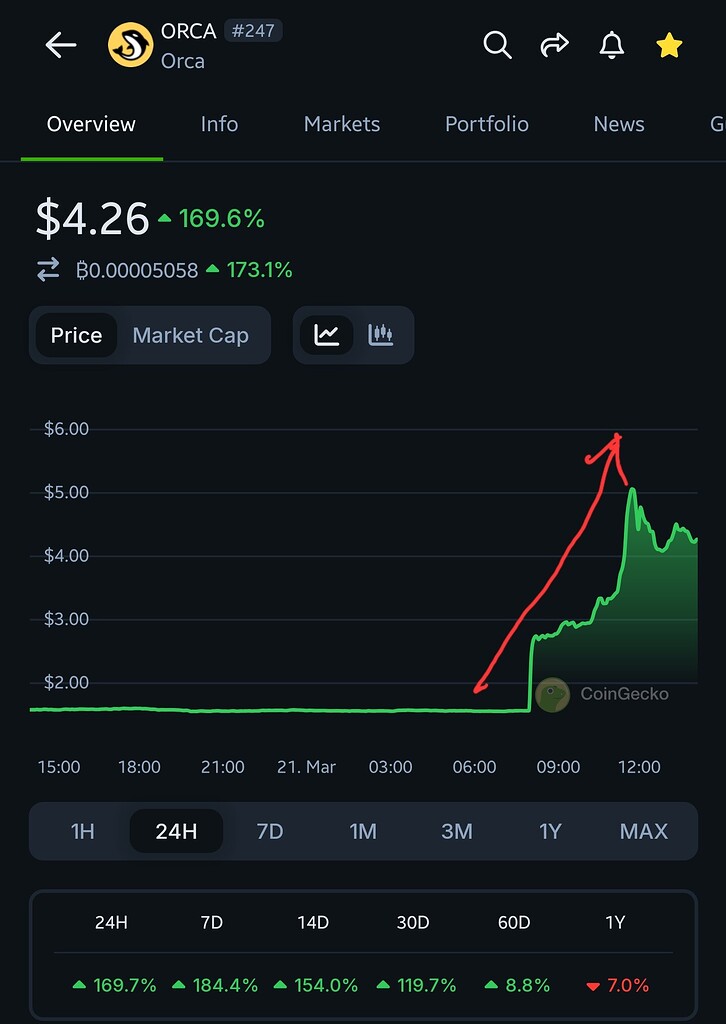The height and width of the screenshot is (1024, 726).
Task: Choose the 7D chart range
Action: (270, 831)
